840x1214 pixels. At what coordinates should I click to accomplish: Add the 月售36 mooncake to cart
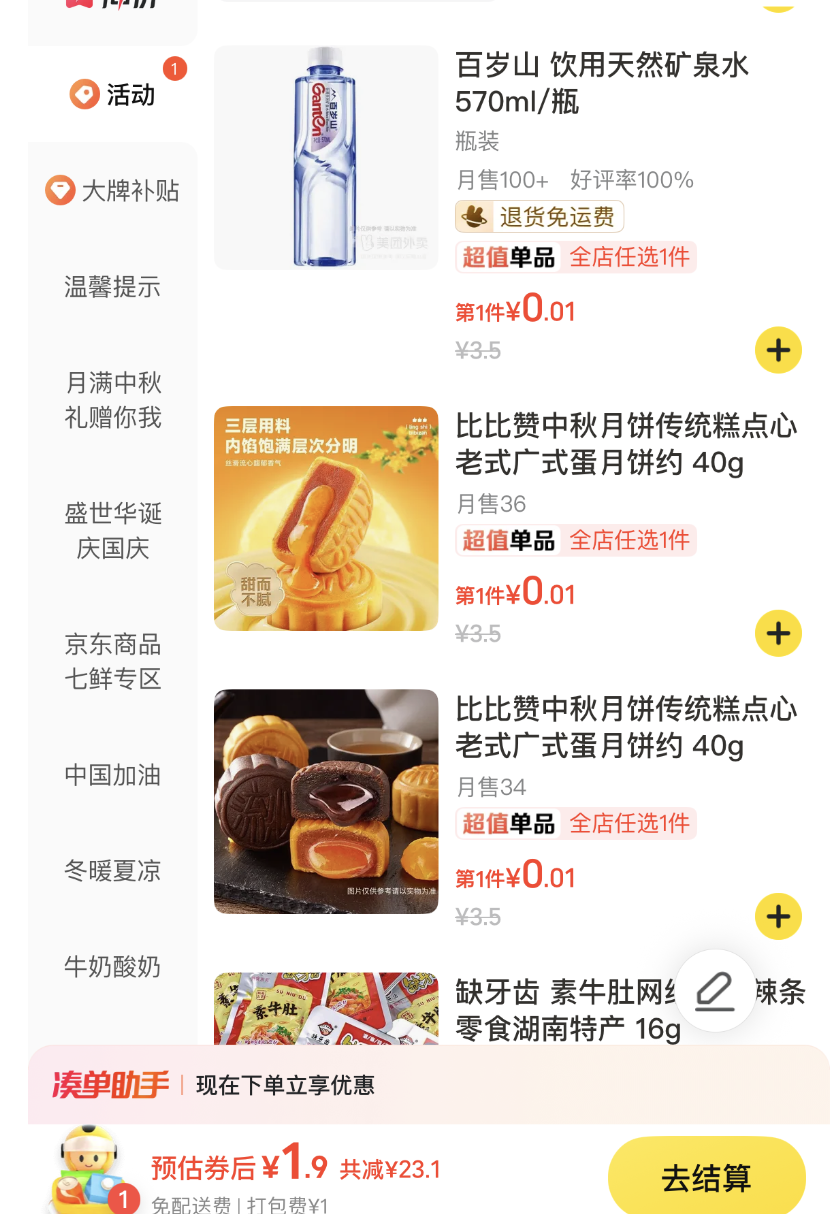click(778, 633)
